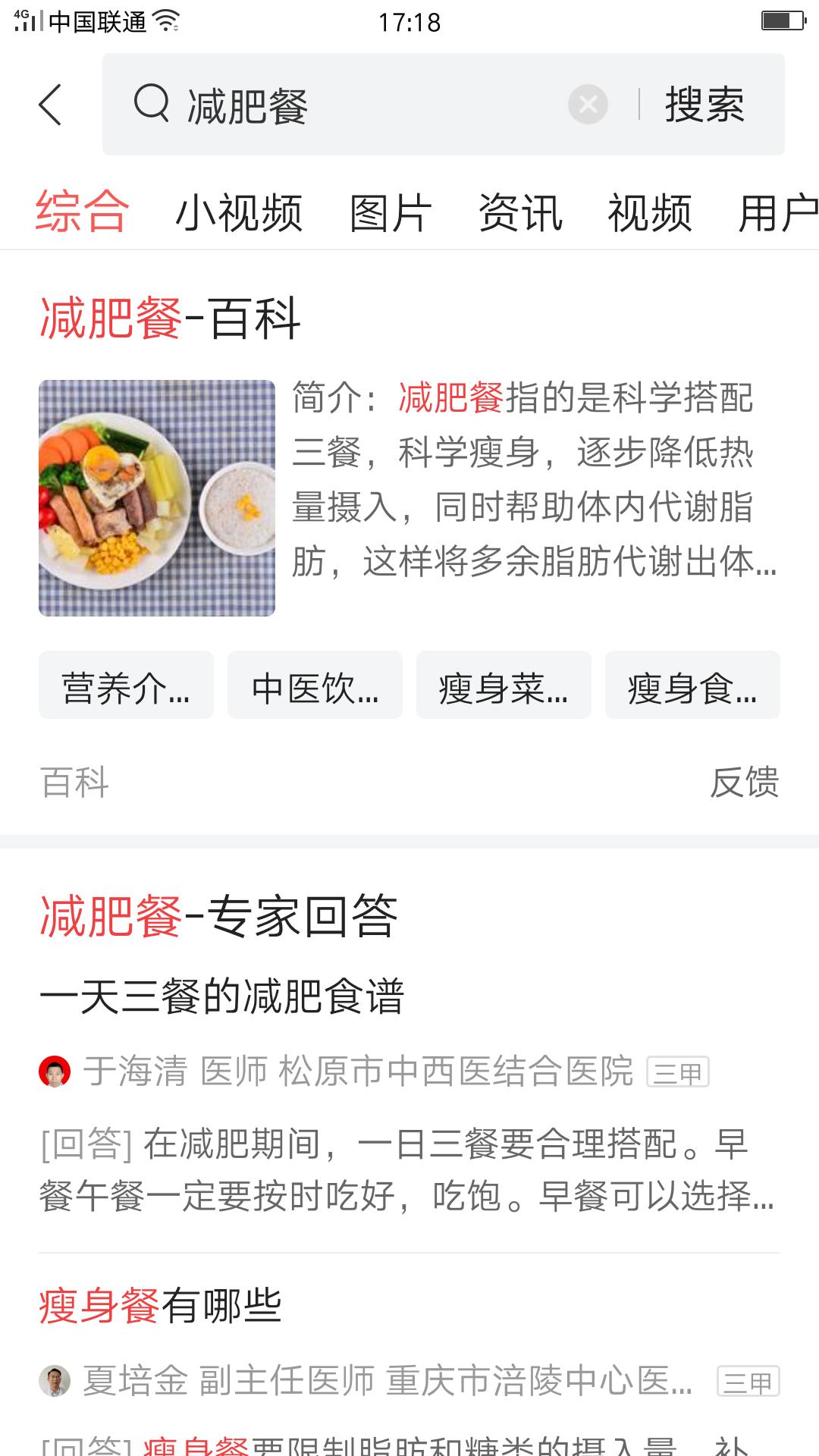
Task: Tap the Wi-Fi icon in status bar
Action: (x=165, y=19)
